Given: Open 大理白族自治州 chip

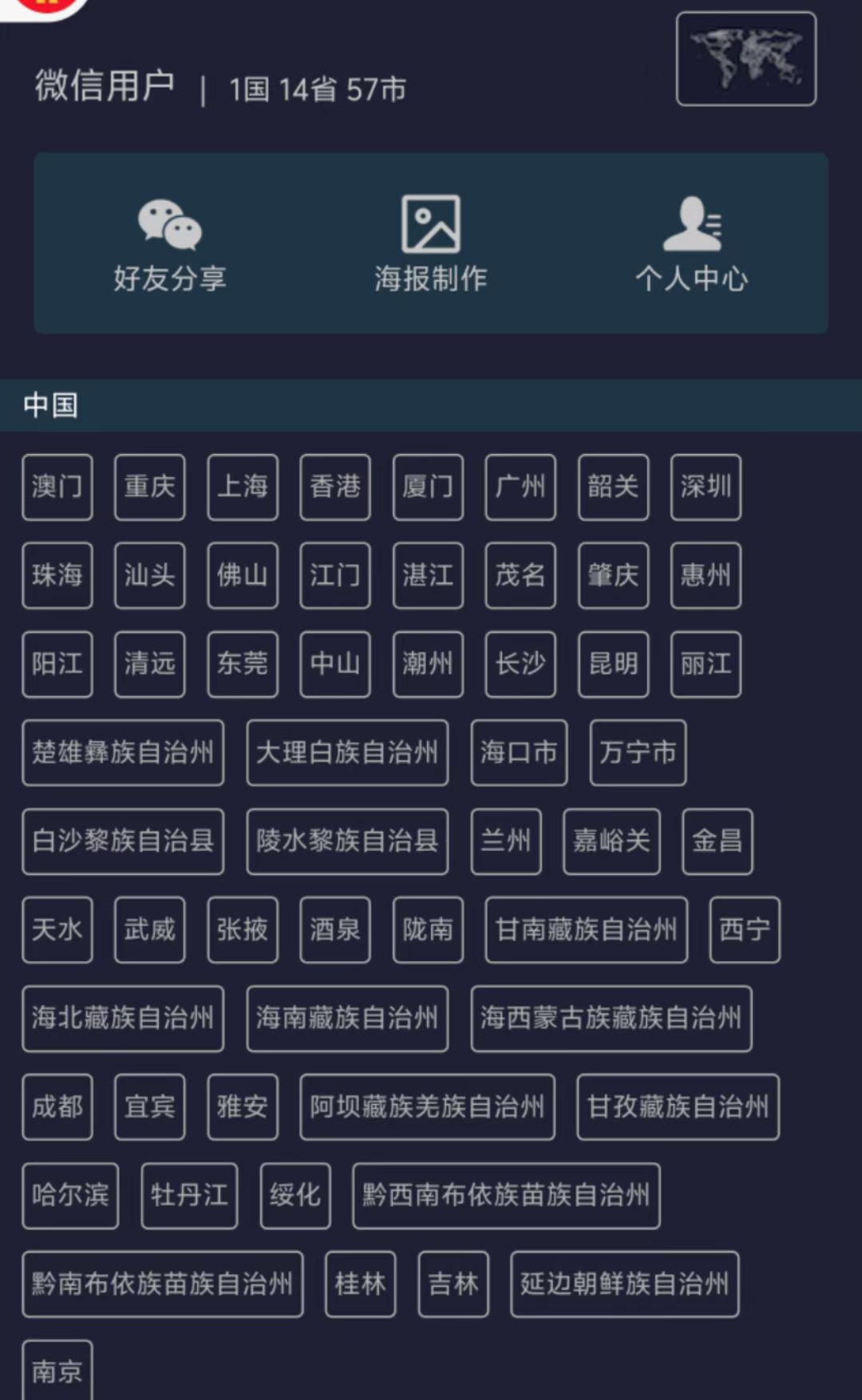Looking at the screenshot, I should pyautogui.click(x=347, y=753).
